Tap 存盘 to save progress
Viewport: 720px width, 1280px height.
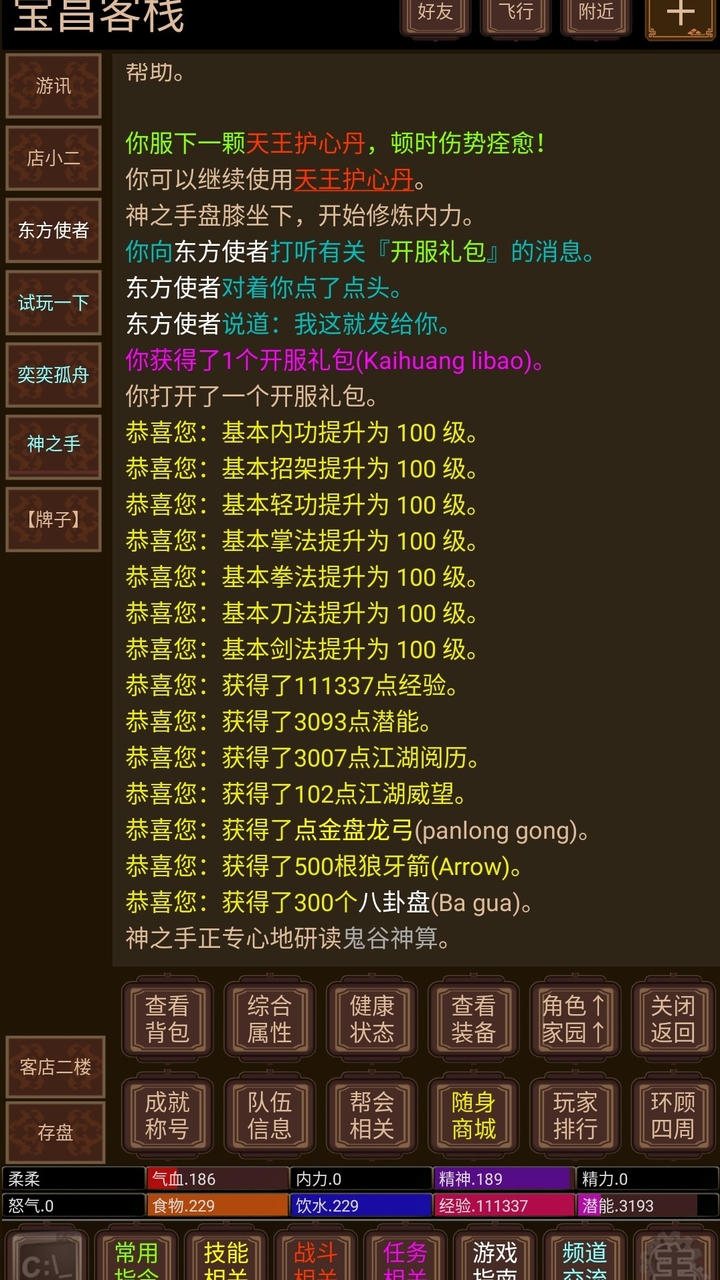coord(55,1133)
